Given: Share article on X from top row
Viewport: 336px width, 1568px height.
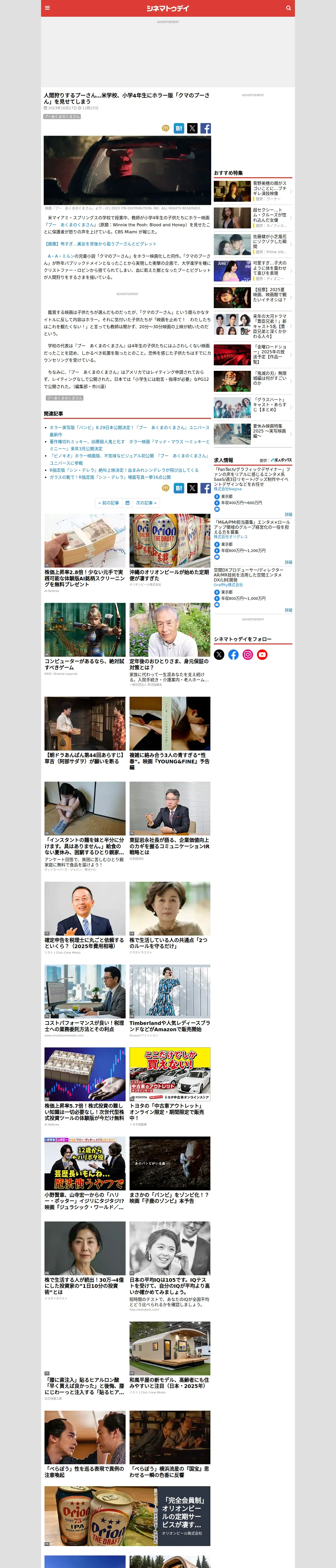Looking at the screenshot, I should 192,128.
